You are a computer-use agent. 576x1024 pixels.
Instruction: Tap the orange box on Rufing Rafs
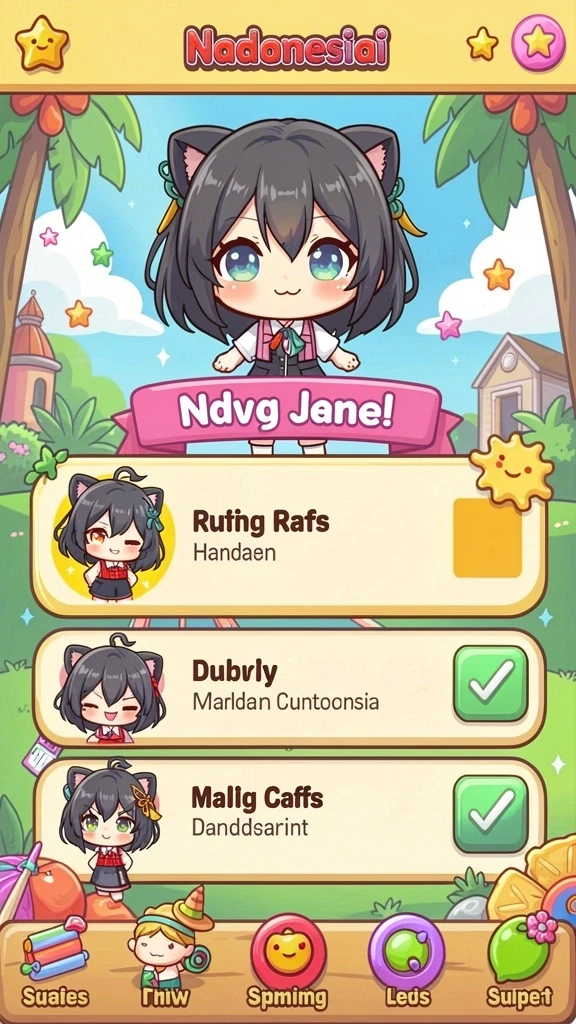487,538
